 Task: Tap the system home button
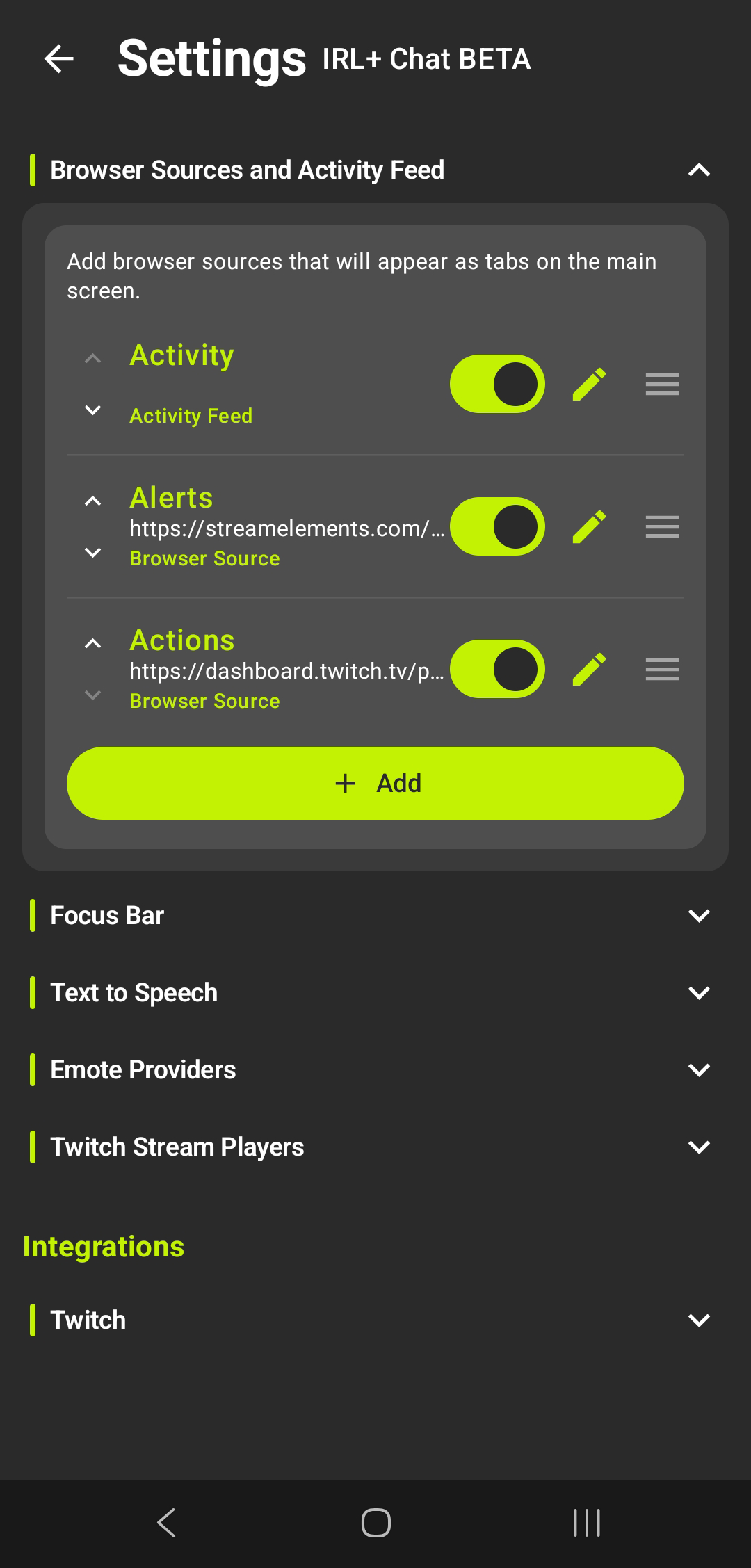[x=375, y=1523]
